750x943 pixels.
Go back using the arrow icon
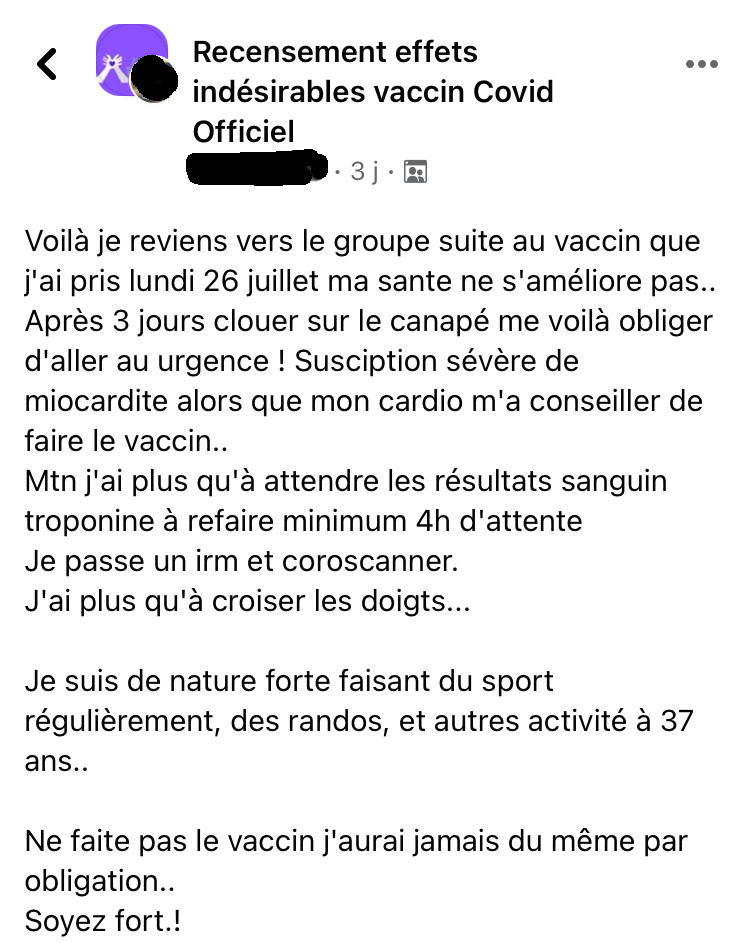pyautogui.click(x=46, y=63)
